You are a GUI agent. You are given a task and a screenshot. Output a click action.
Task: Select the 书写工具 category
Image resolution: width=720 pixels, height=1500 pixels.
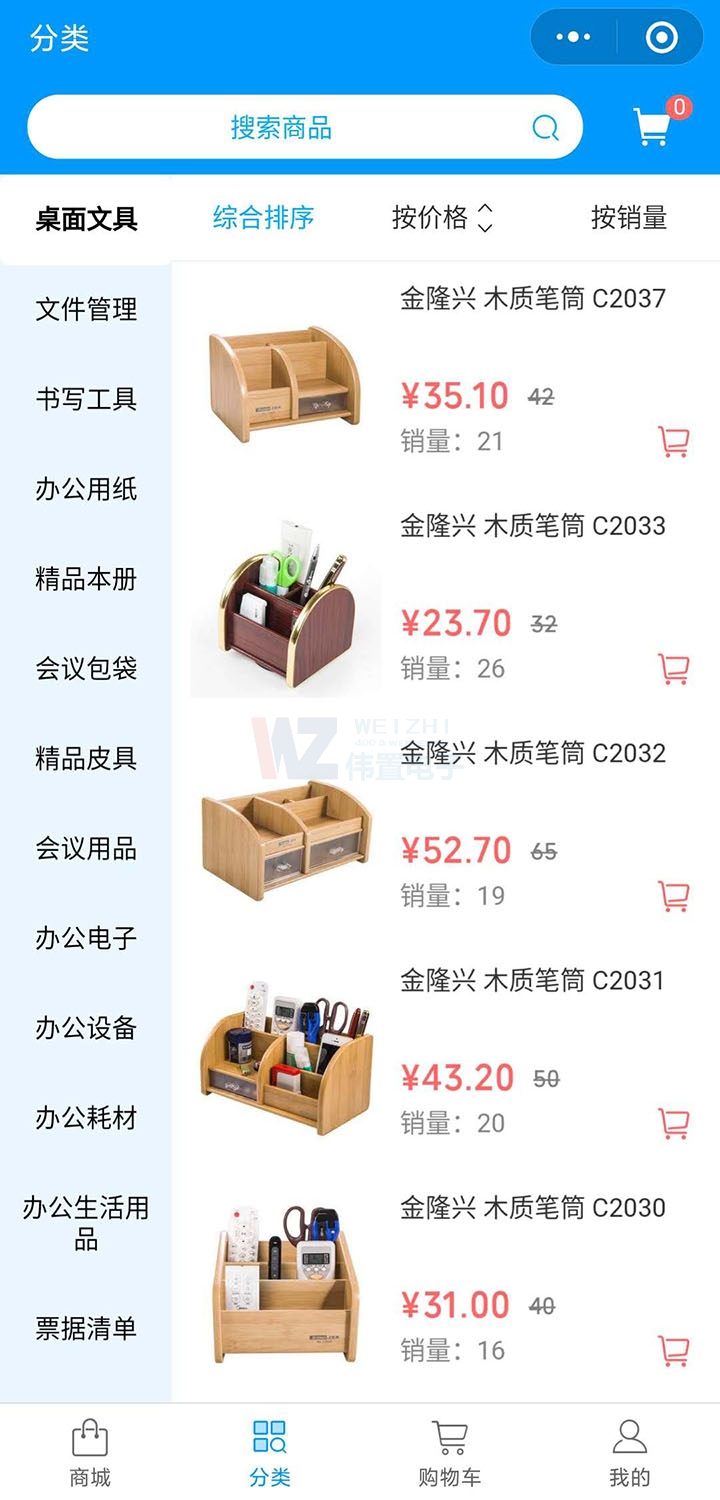click(86, 399)
